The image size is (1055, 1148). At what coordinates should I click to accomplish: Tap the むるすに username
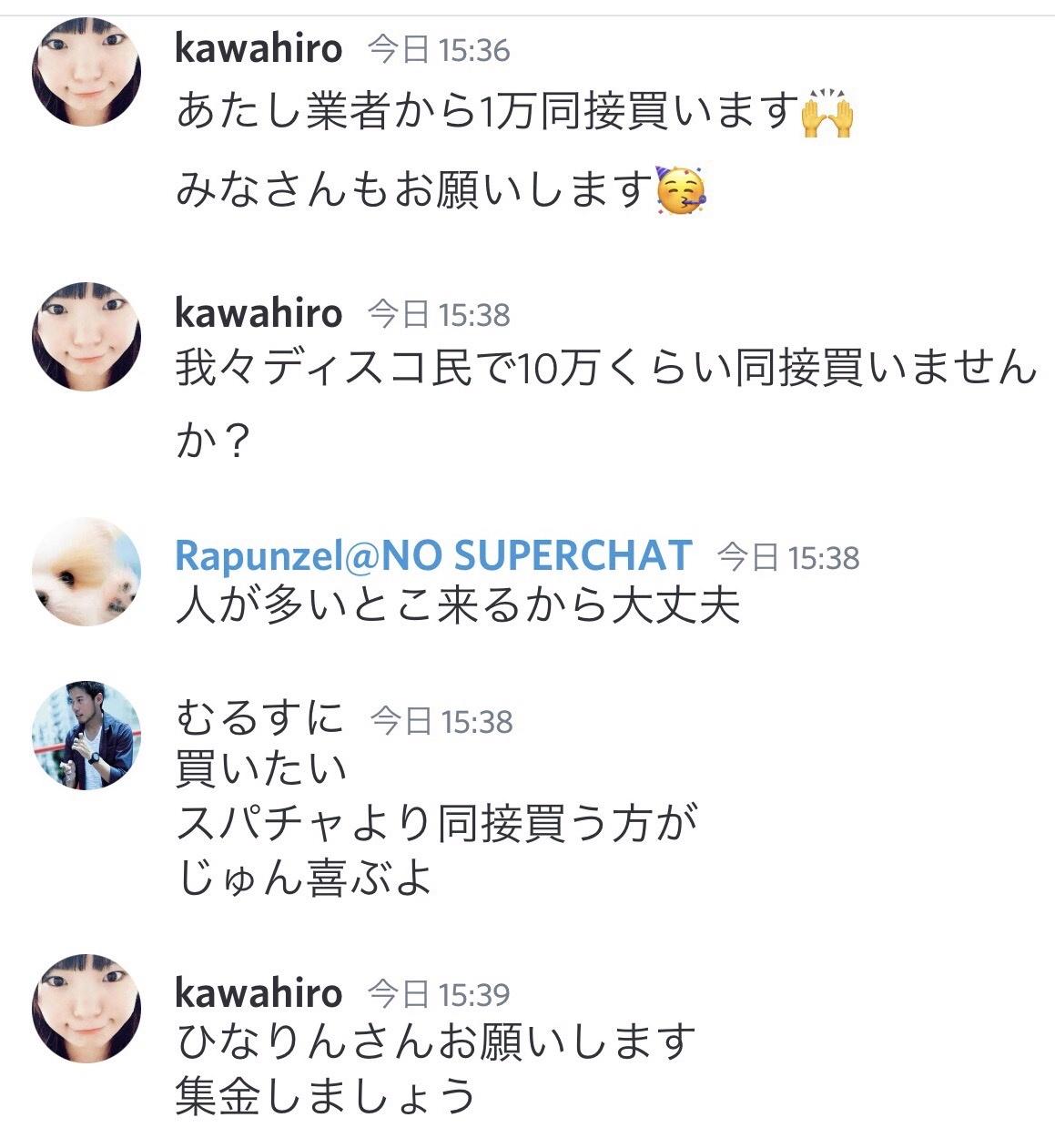pyautogui.click(x=259, y=718)
